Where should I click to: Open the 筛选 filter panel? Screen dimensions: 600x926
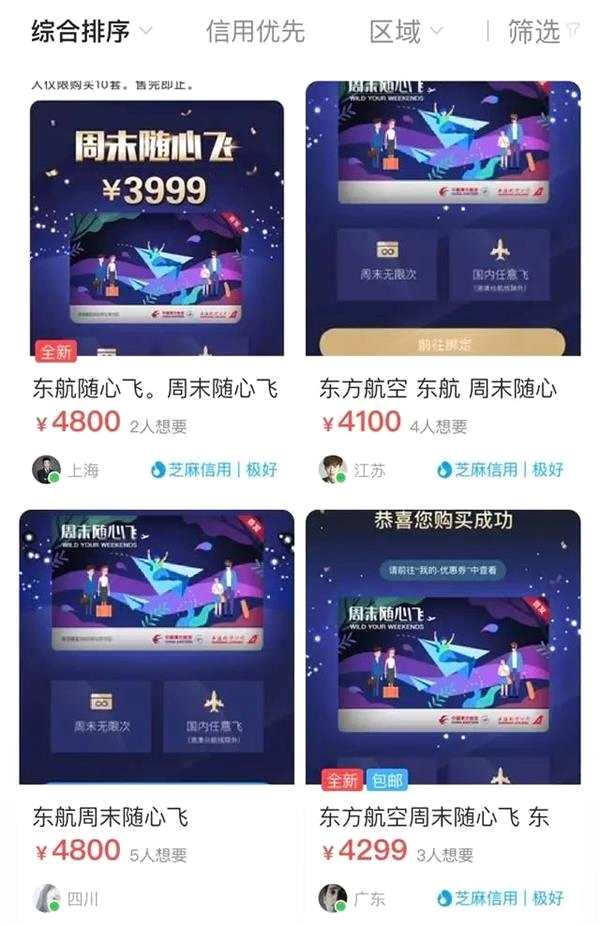[x=542, y=31]
